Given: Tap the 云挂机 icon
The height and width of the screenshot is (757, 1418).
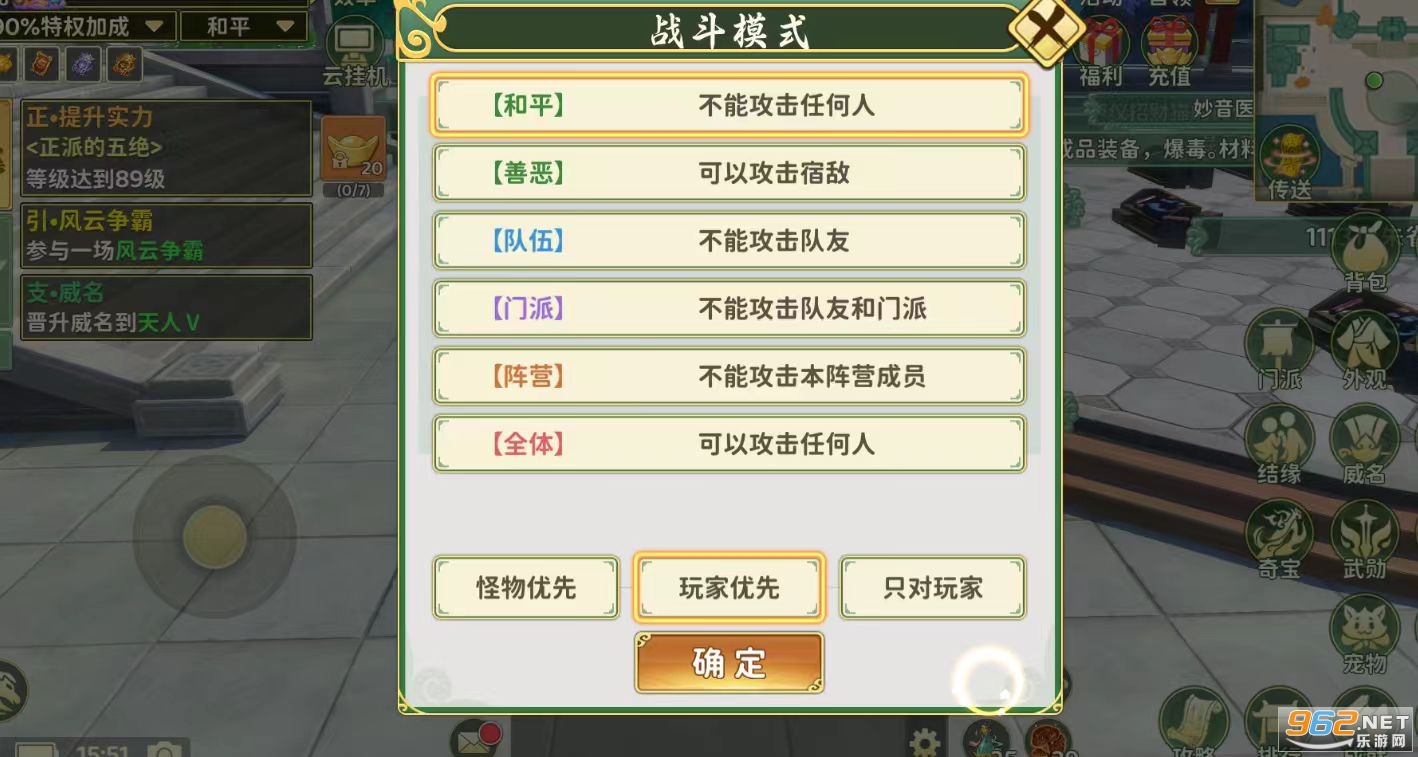Looking at the screenshot, I should click(x=353, y=52).
